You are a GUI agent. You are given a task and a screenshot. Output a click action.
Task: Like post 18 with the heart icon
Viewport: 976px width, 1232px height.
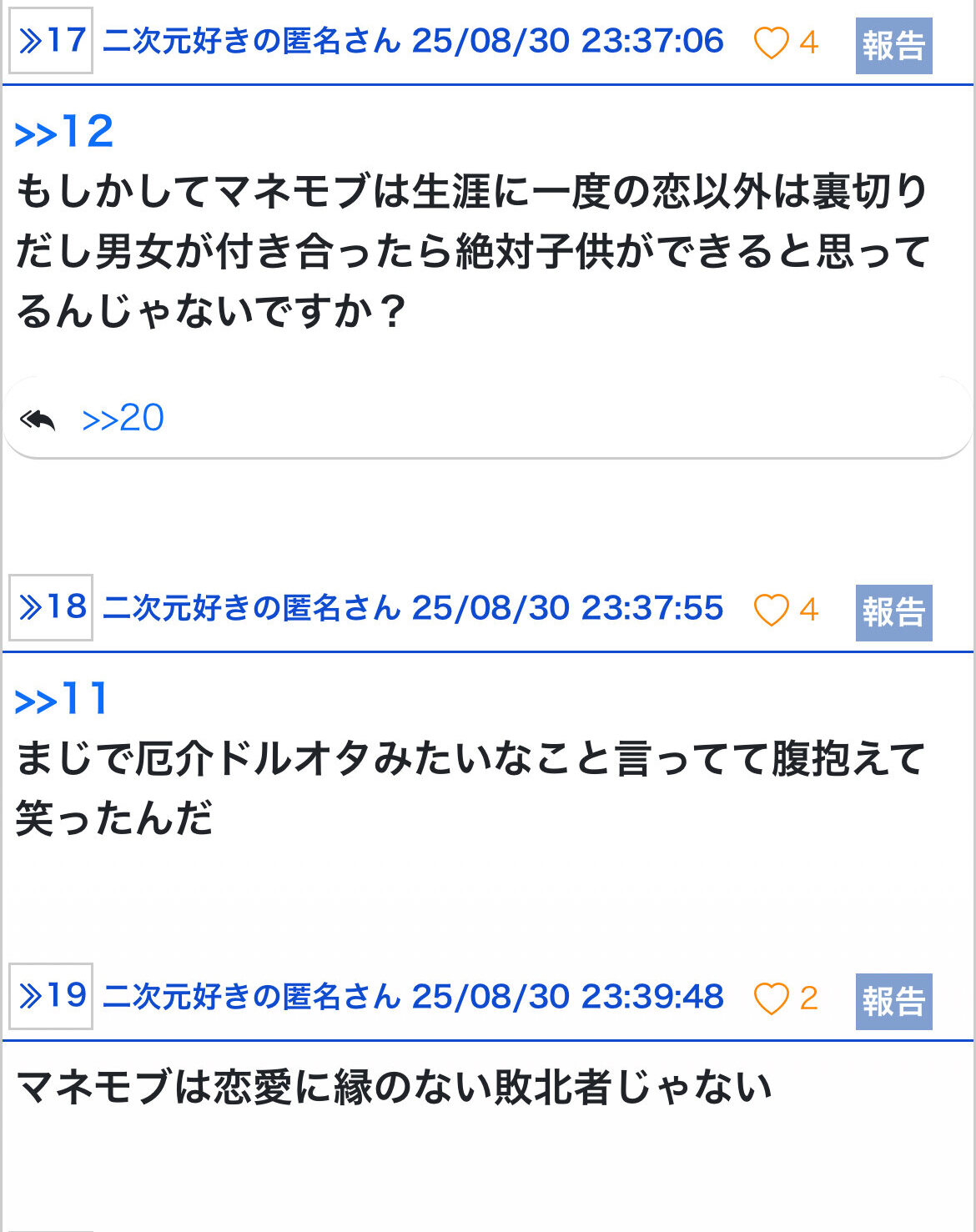point(771,610)
